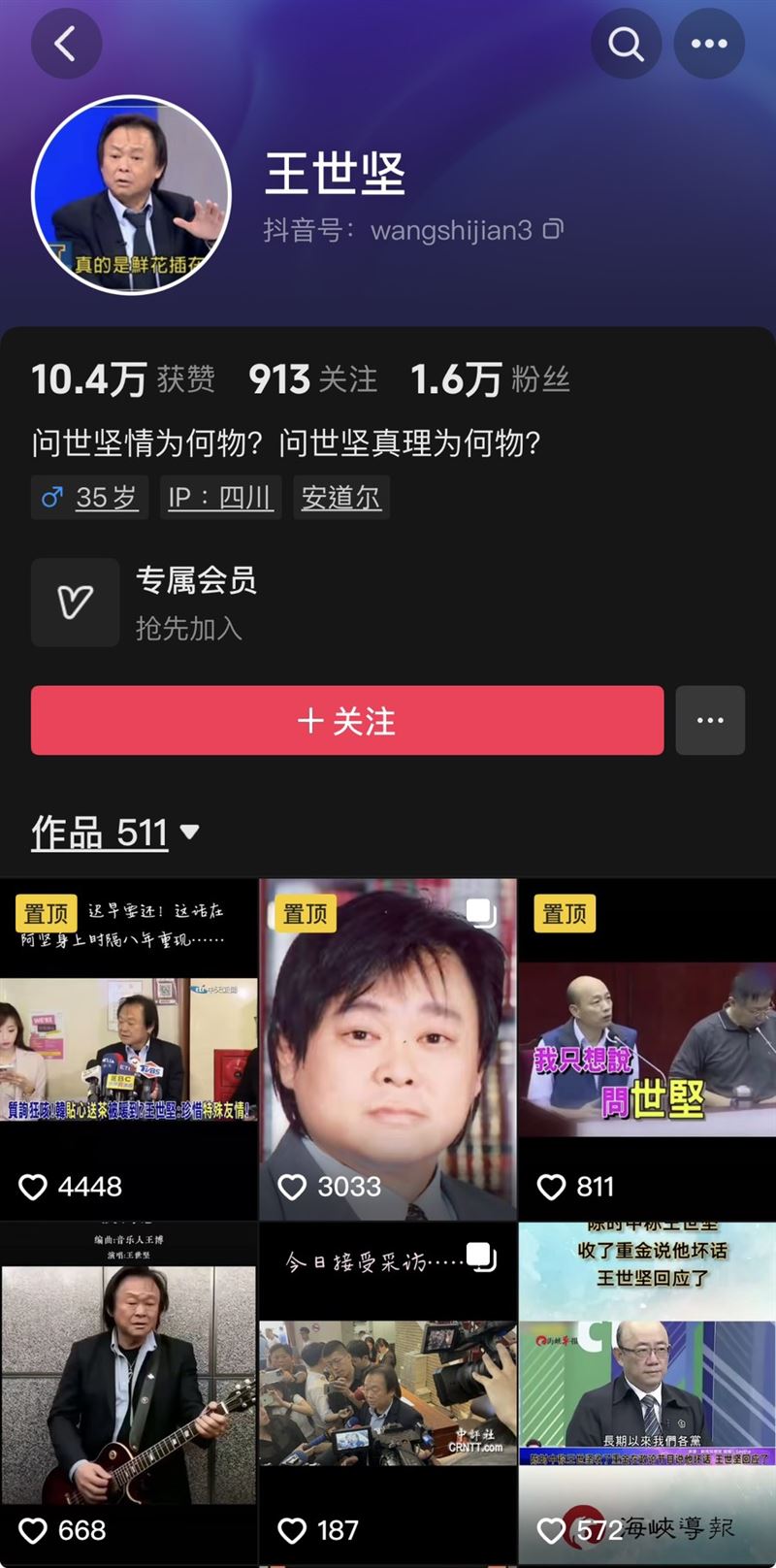776x1568 pixels.
Task: Open pinned video with 4448 likes
Action: tap(129, 1049)
